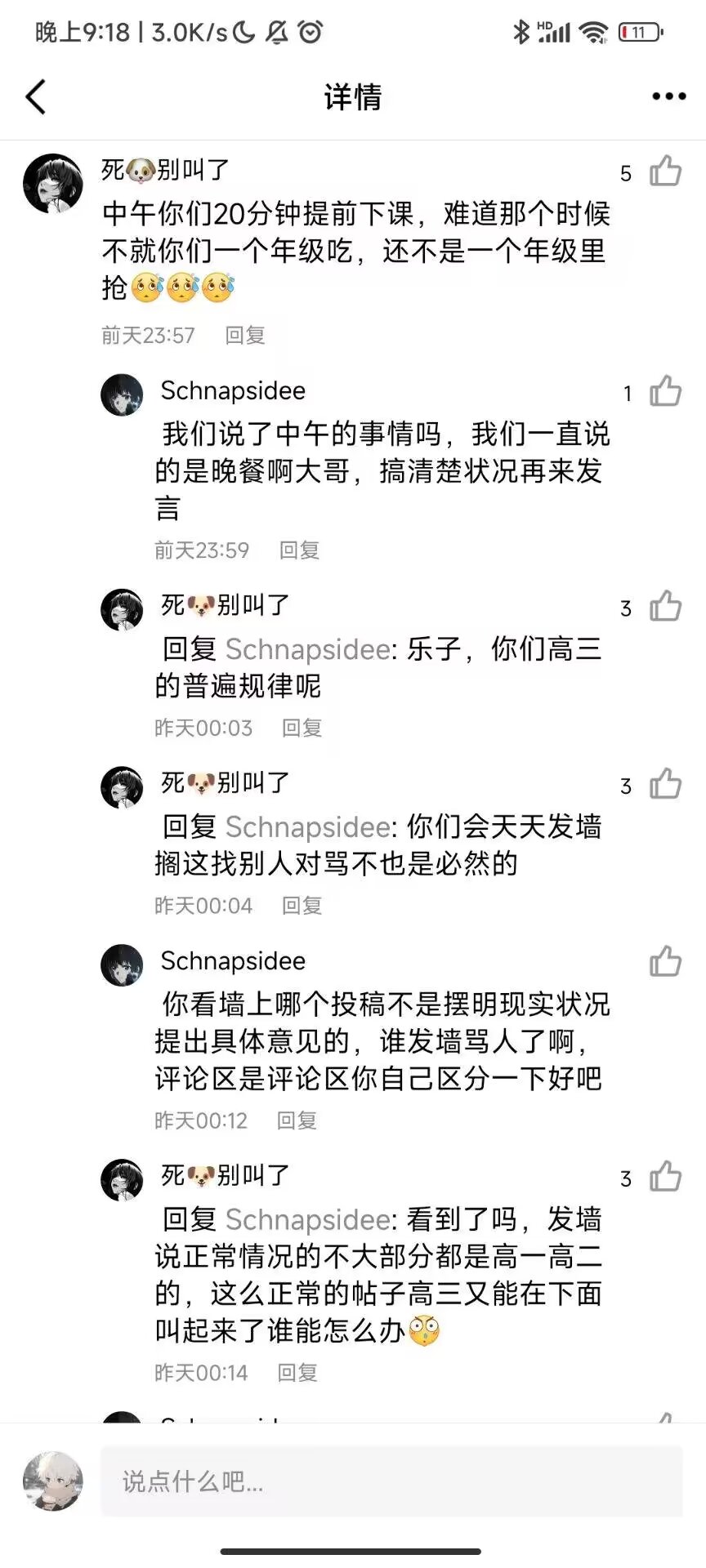706x1568 pixels.
Task: Open the three-dot overflow menu
Action: [x=668, y=97]
